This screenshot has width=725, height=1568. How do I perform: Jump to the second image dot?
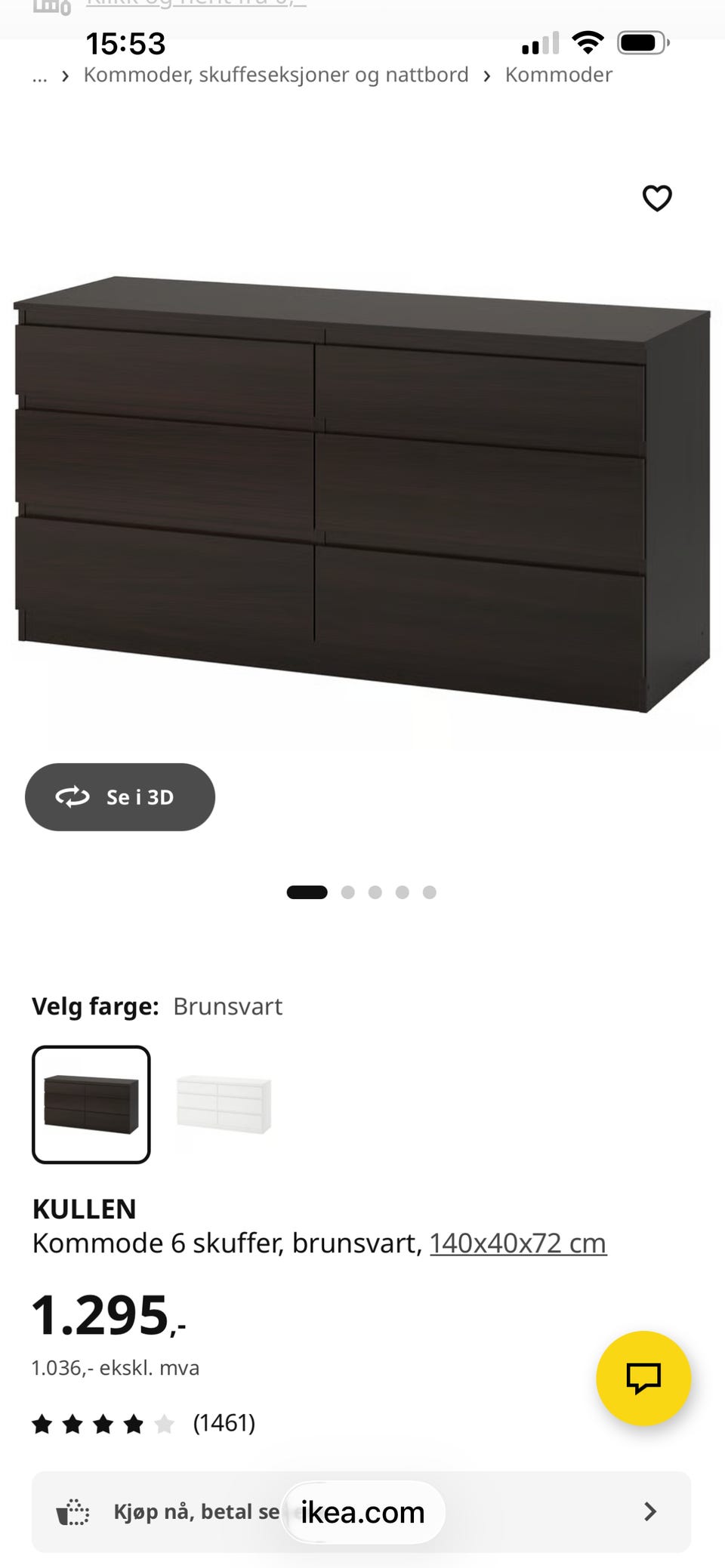coord(347,892)
